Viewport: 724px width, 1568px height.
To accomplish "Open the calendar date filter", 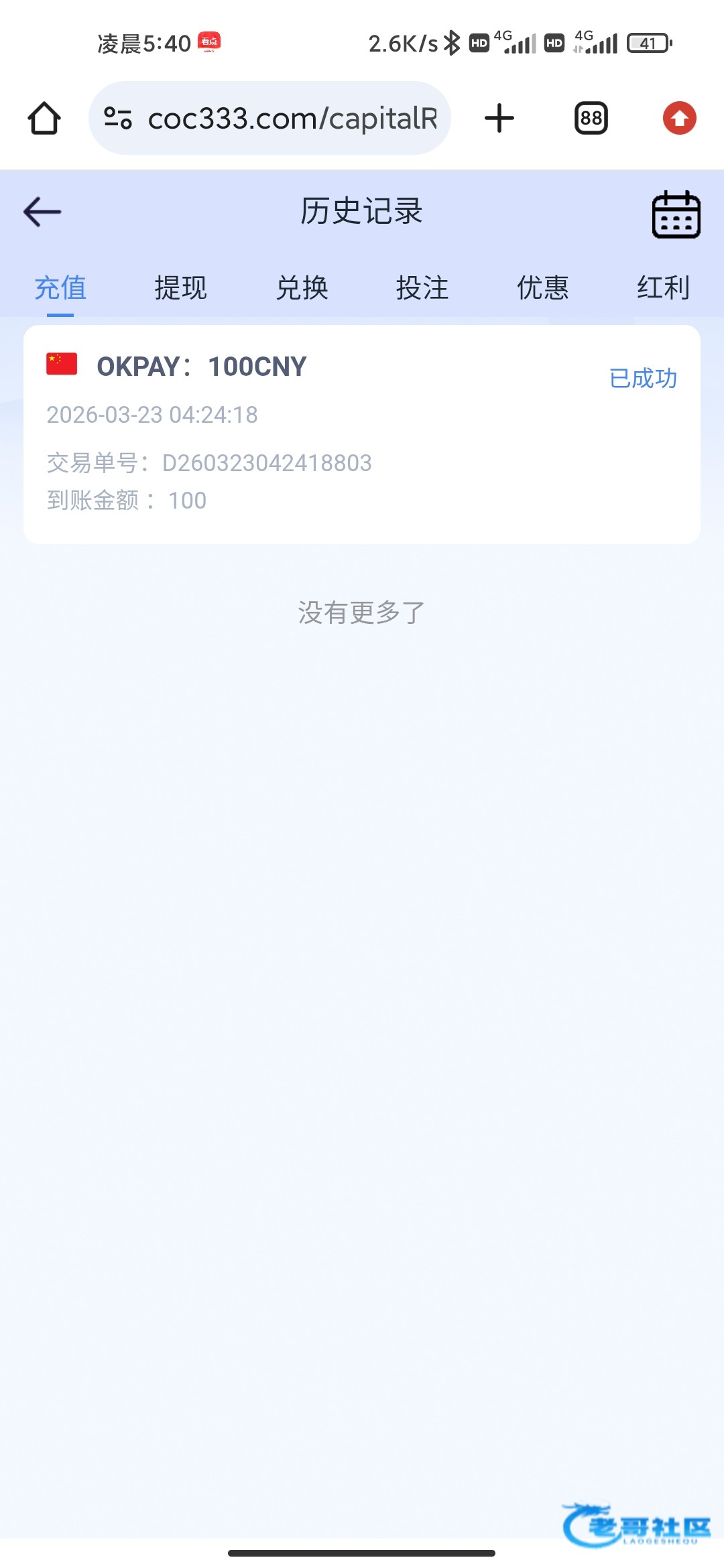I will 676,214.
